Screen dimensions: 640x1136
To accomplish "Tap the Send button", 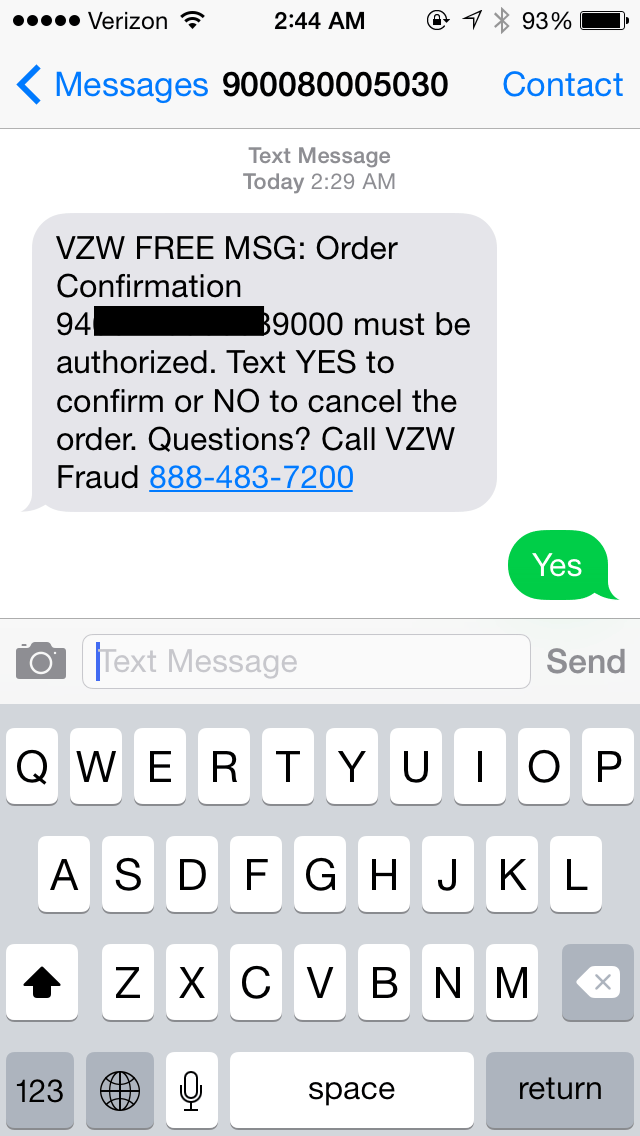I will 585,661.
